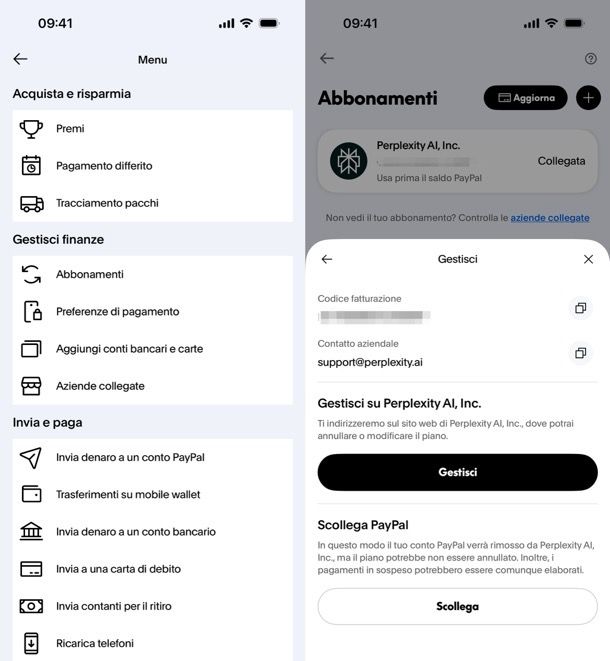Screen dimensions: 610x661
Task: Open Pagamento differito
Action: [x=104, y=166]
